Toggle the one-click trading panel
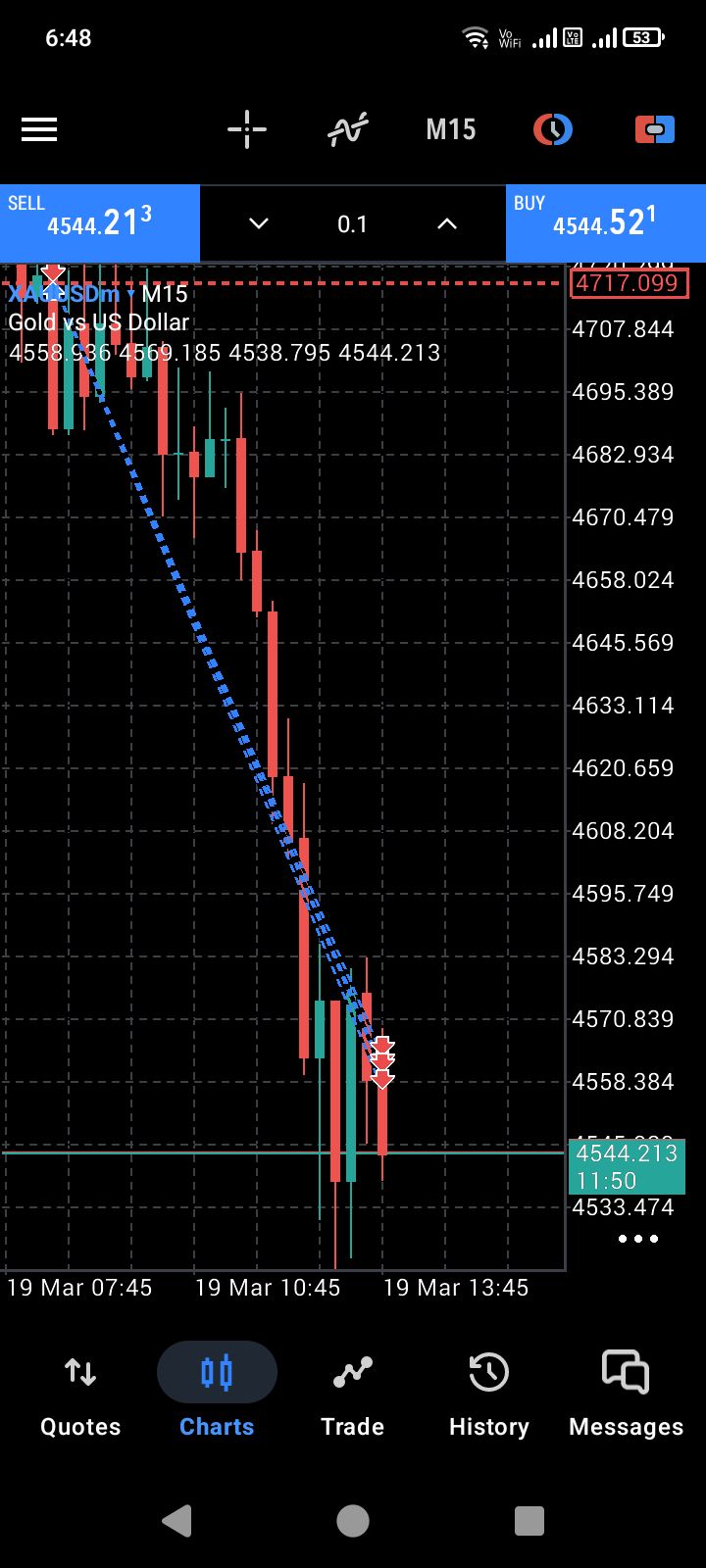This screenshot has height=1568, width=706. (x=655, y=129)
